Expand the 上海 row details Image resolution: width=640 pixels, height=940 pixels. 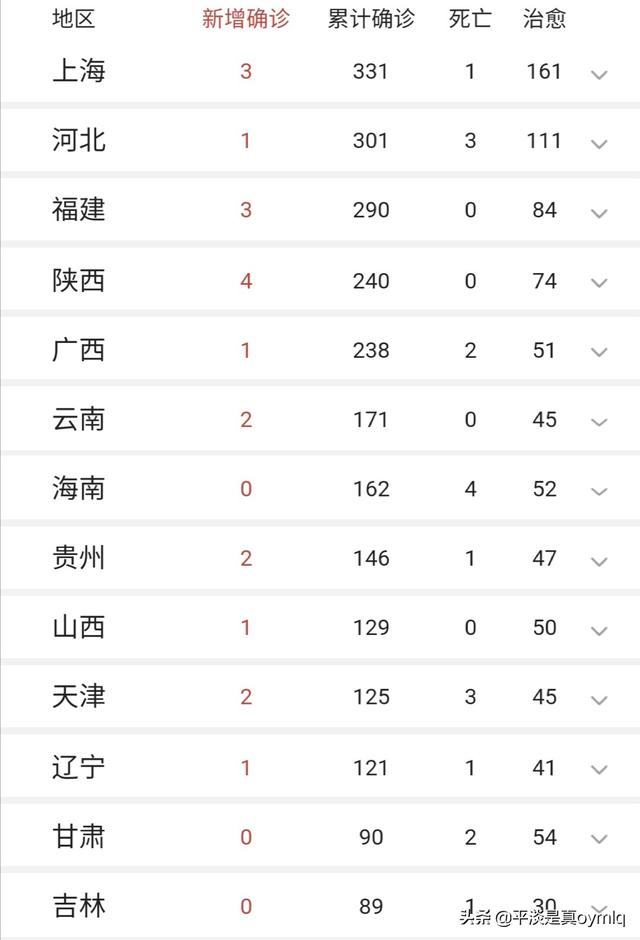(x=599, y=74)
